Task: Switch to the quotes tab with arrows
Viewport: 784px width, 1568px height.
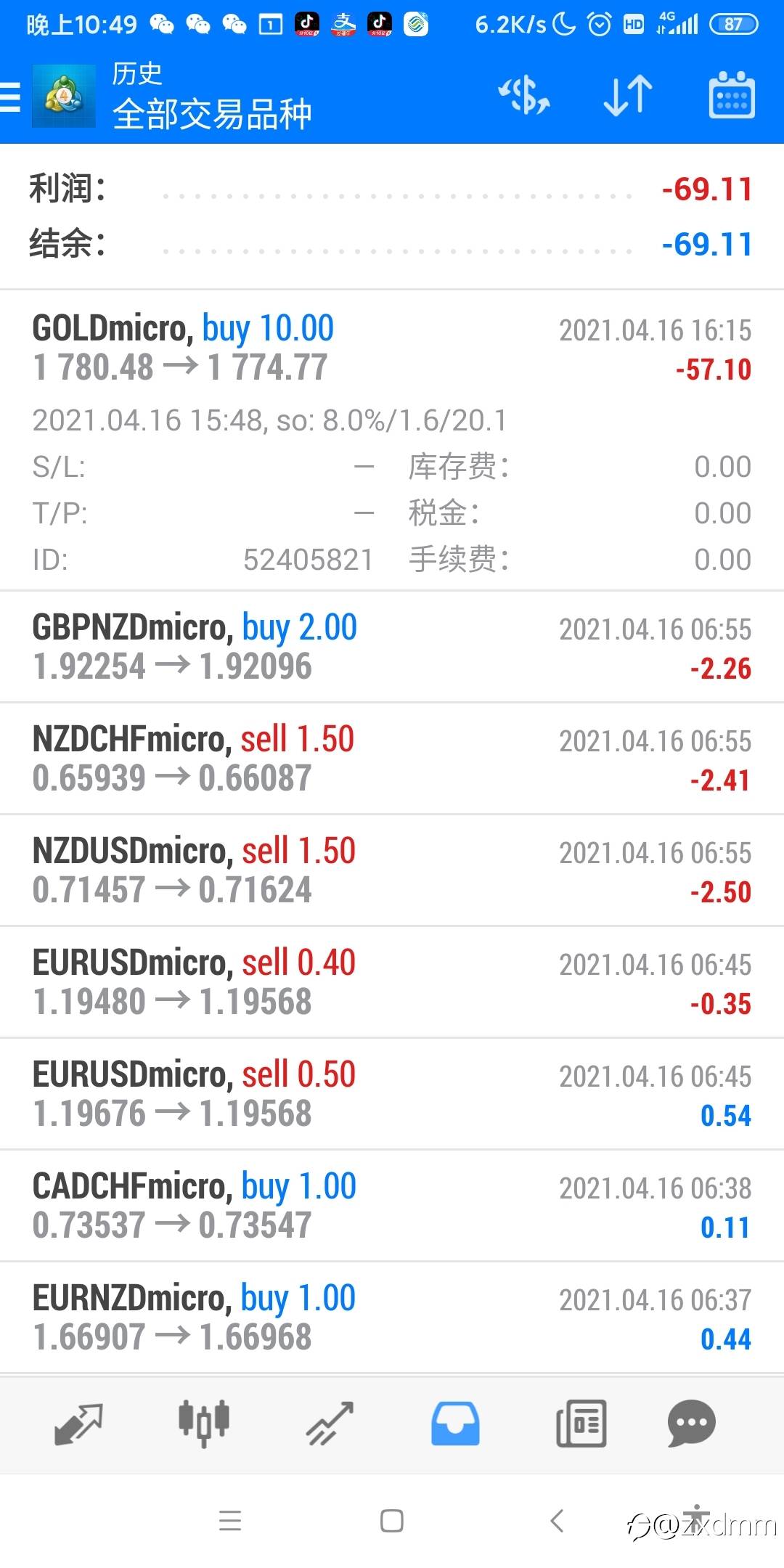Action: pyautogui.click(x=78, y=1423)
